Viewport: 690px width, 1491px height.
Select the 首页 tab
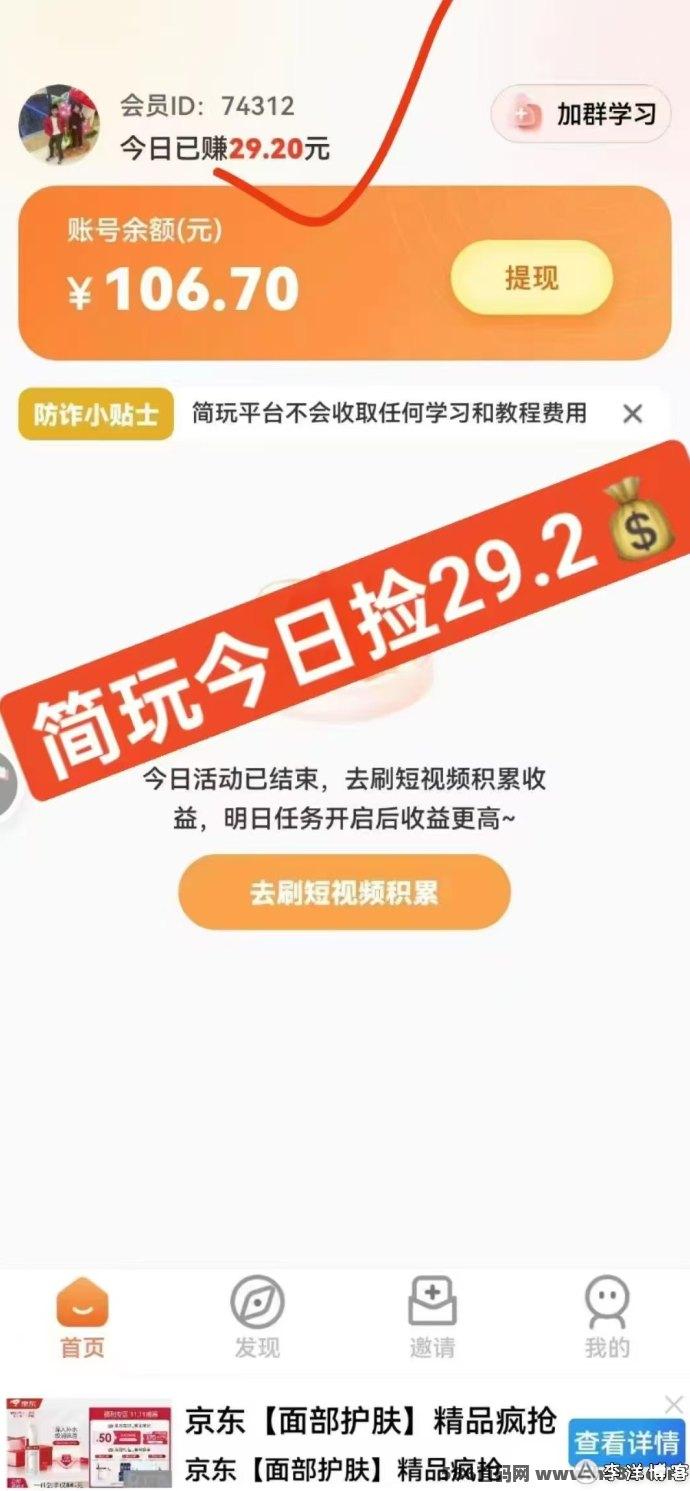point(82,1317)
